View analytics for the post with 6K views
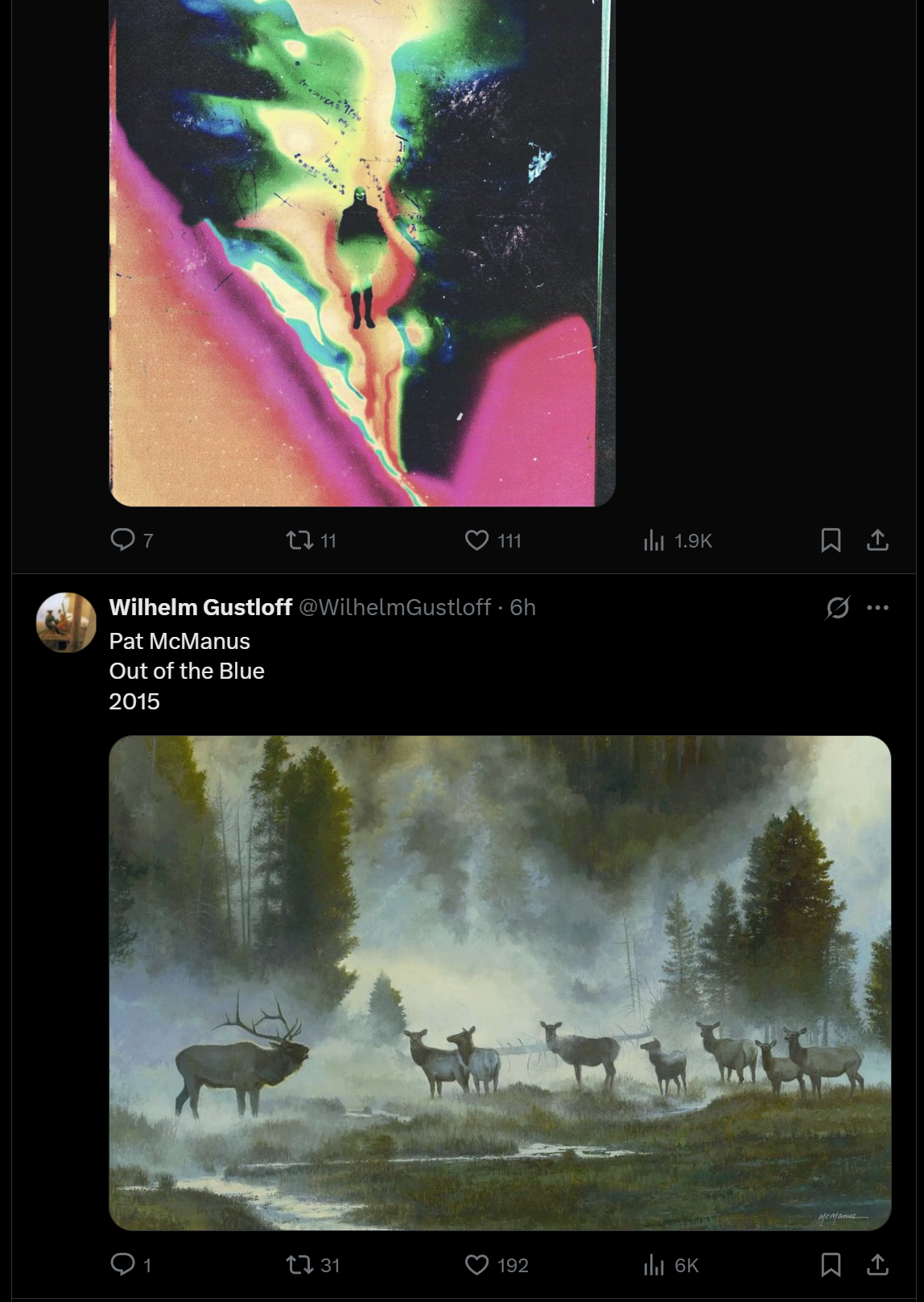This screenshot has height=1302, width=924. pyautogui.click(x=654, y=1265)
